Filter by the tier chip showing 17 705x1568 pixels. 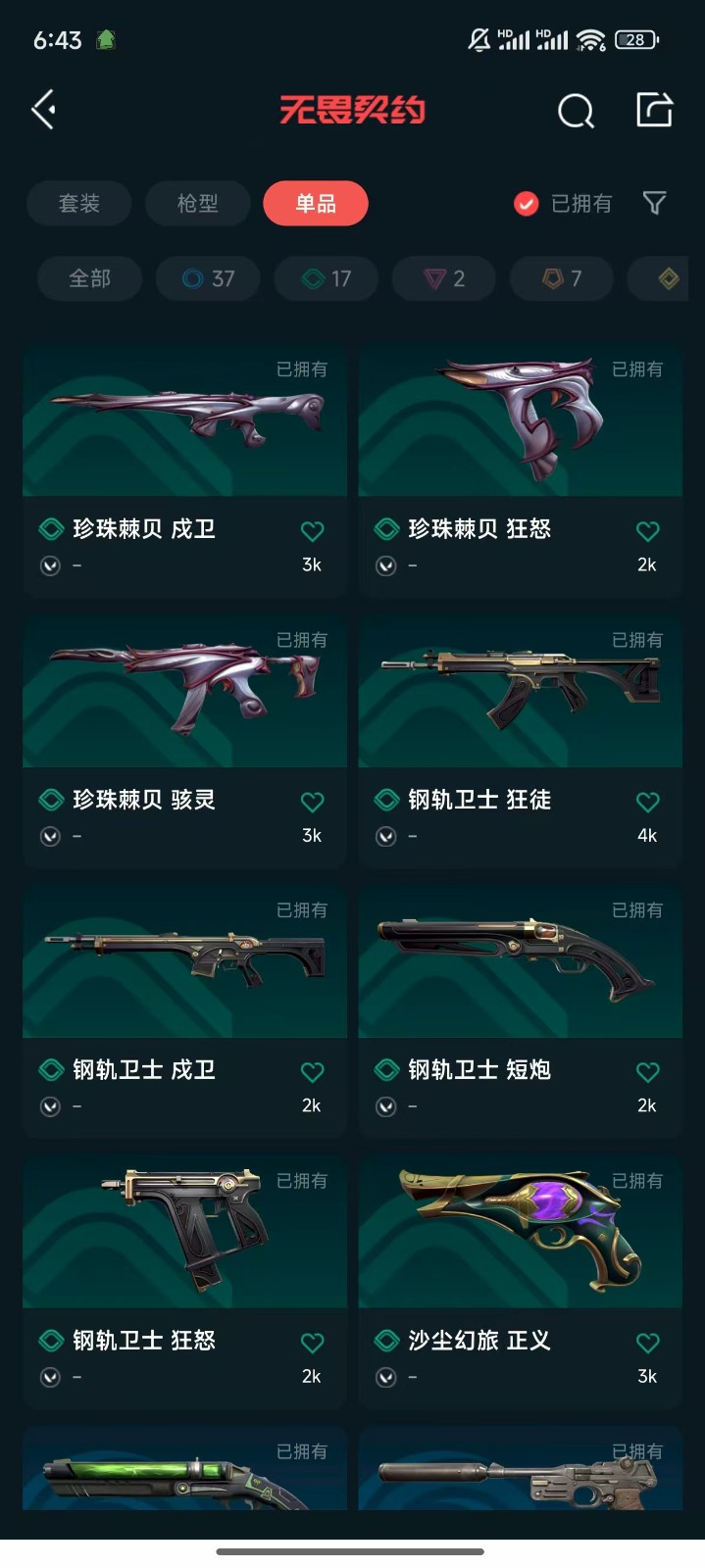(x=327, y=279)
